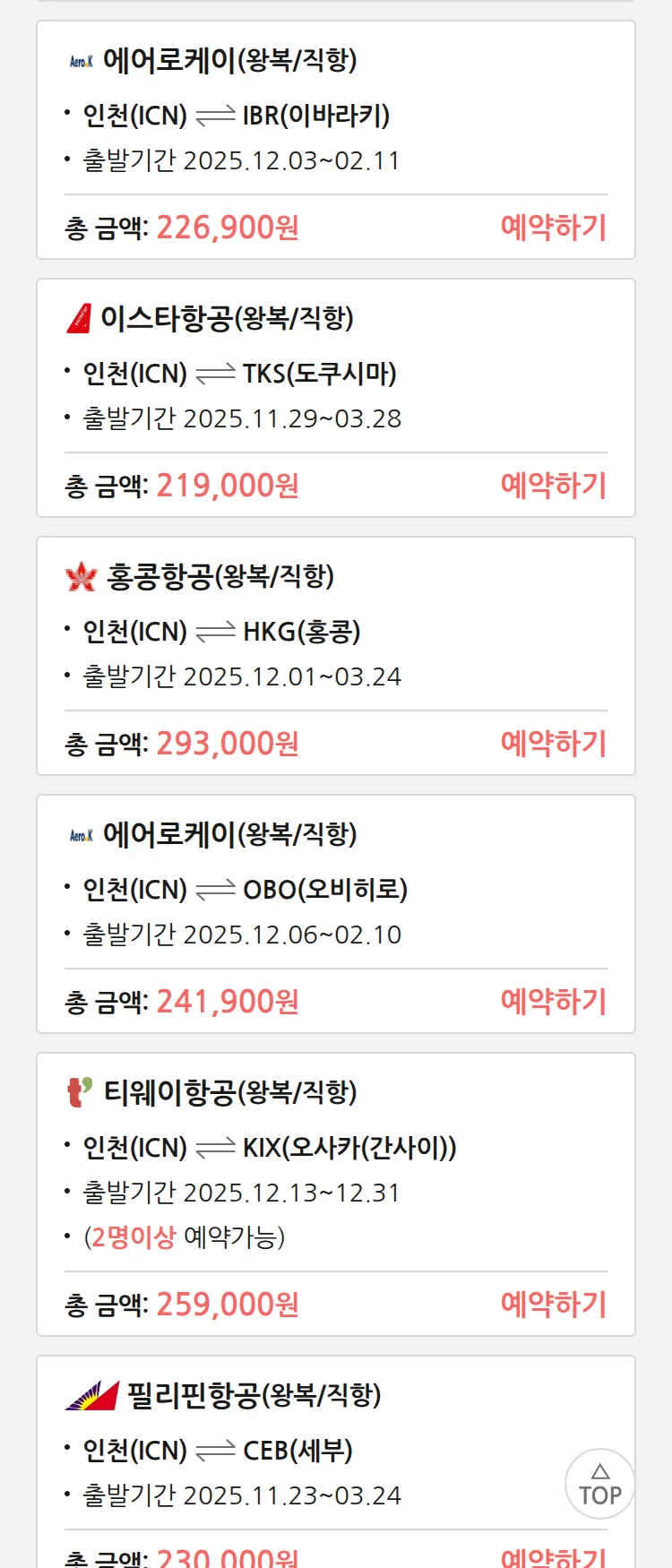Book the 이스타항공 TKS 도쿠시마 flight
The height and width of the screenshot is (1568, 672).
[553, 486]
